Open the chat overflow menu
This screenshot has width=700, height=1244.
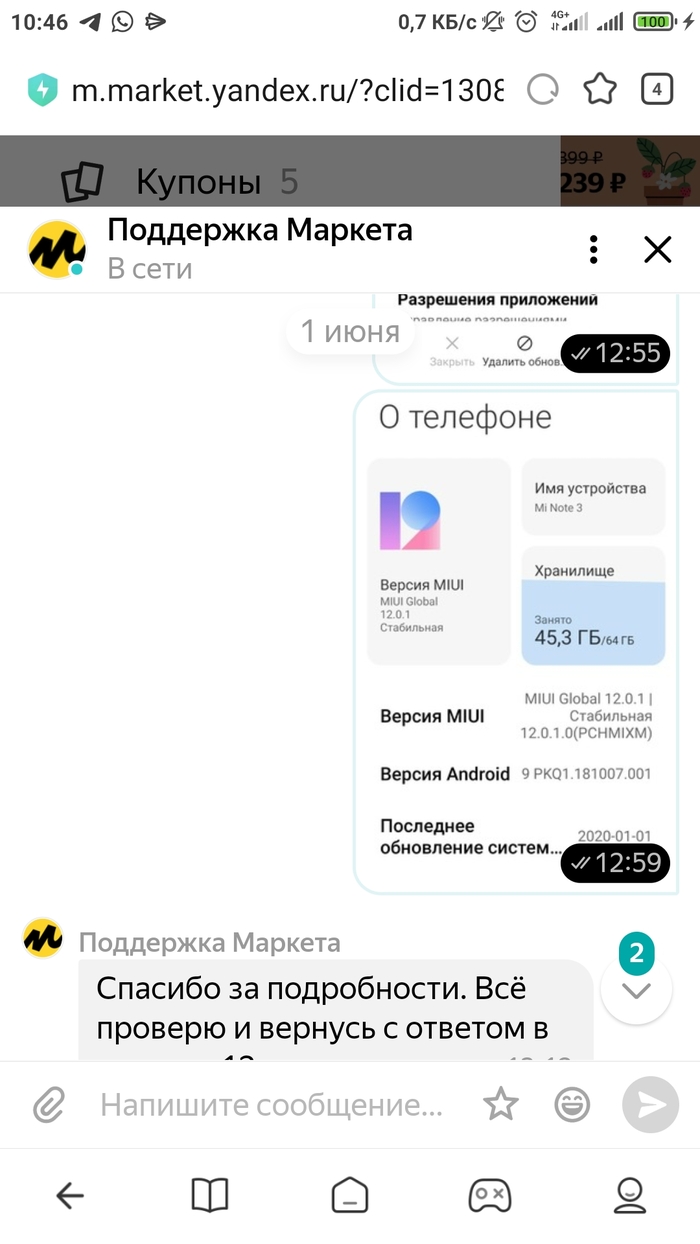coord(594,249)
